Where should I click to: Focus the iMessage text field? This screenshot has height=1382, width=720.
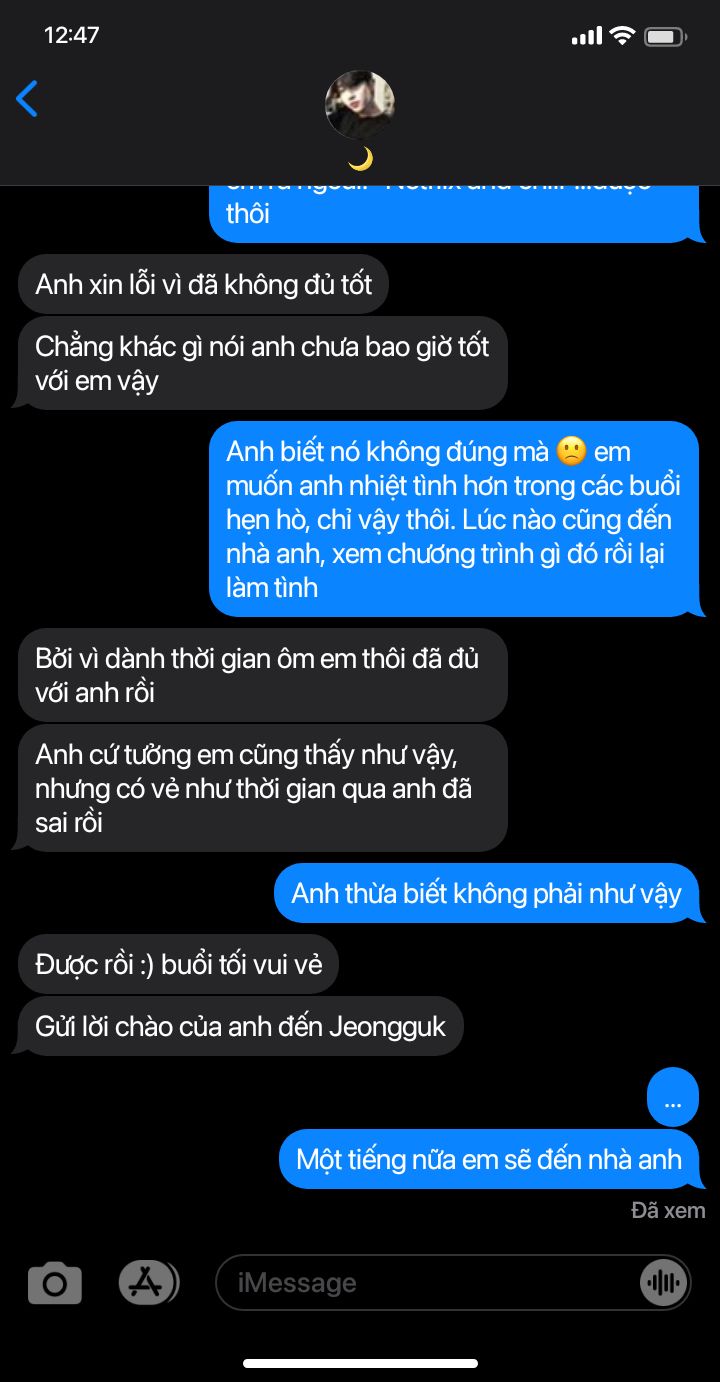pyautogui.click(x=430, y=1282)
